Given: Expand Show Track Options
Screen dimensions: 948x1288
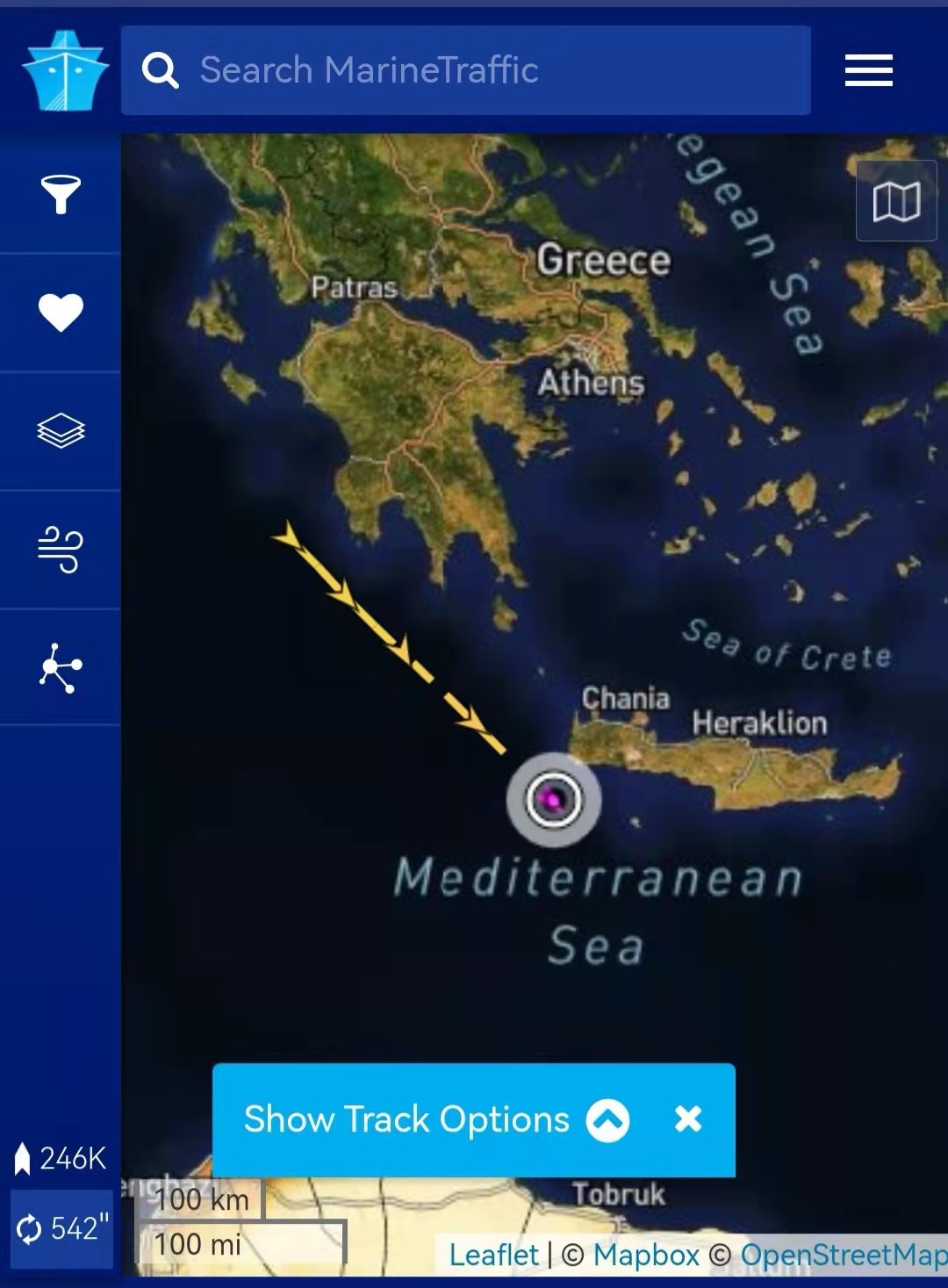Looking at the screenshot, I should click(x=435, y=1119).
